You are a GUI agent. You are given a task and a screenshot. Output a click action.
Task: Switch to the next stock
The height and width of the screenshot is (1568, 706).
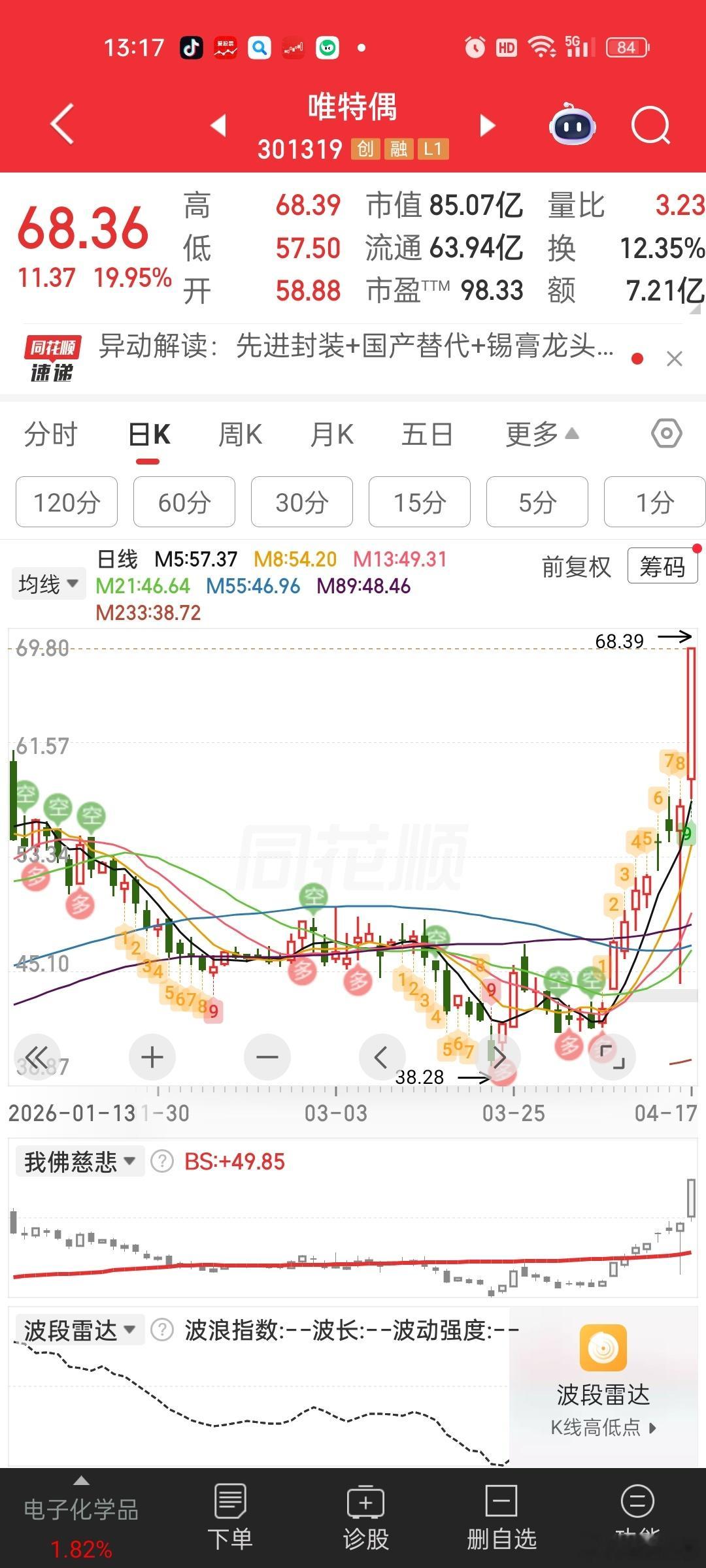(x=487, y=125)
